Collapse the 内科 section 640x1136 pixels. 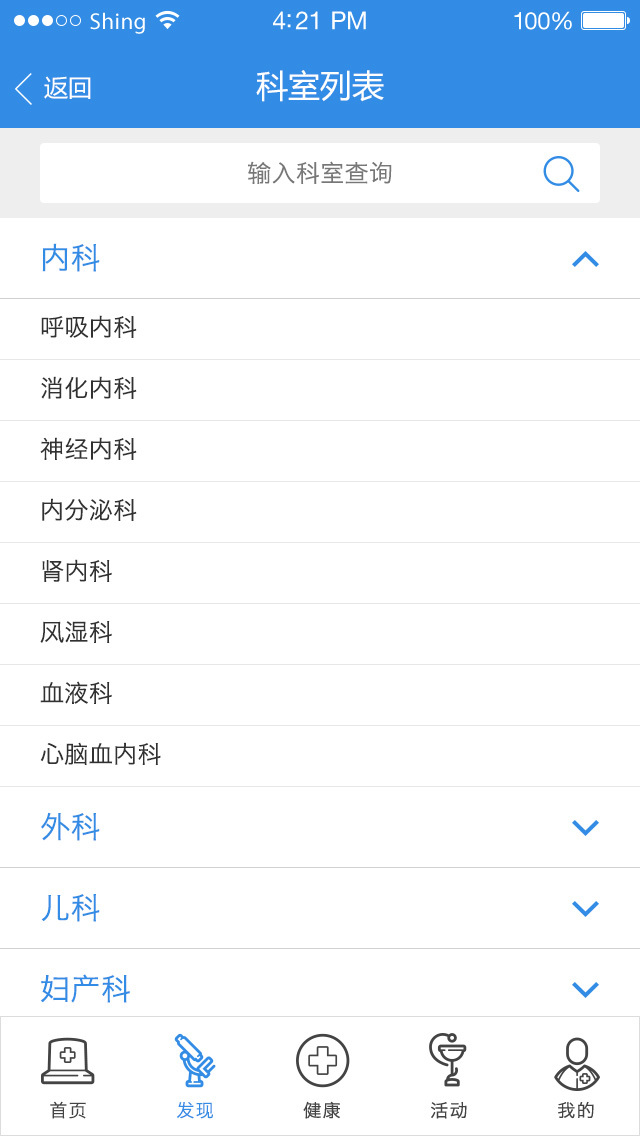584,259
